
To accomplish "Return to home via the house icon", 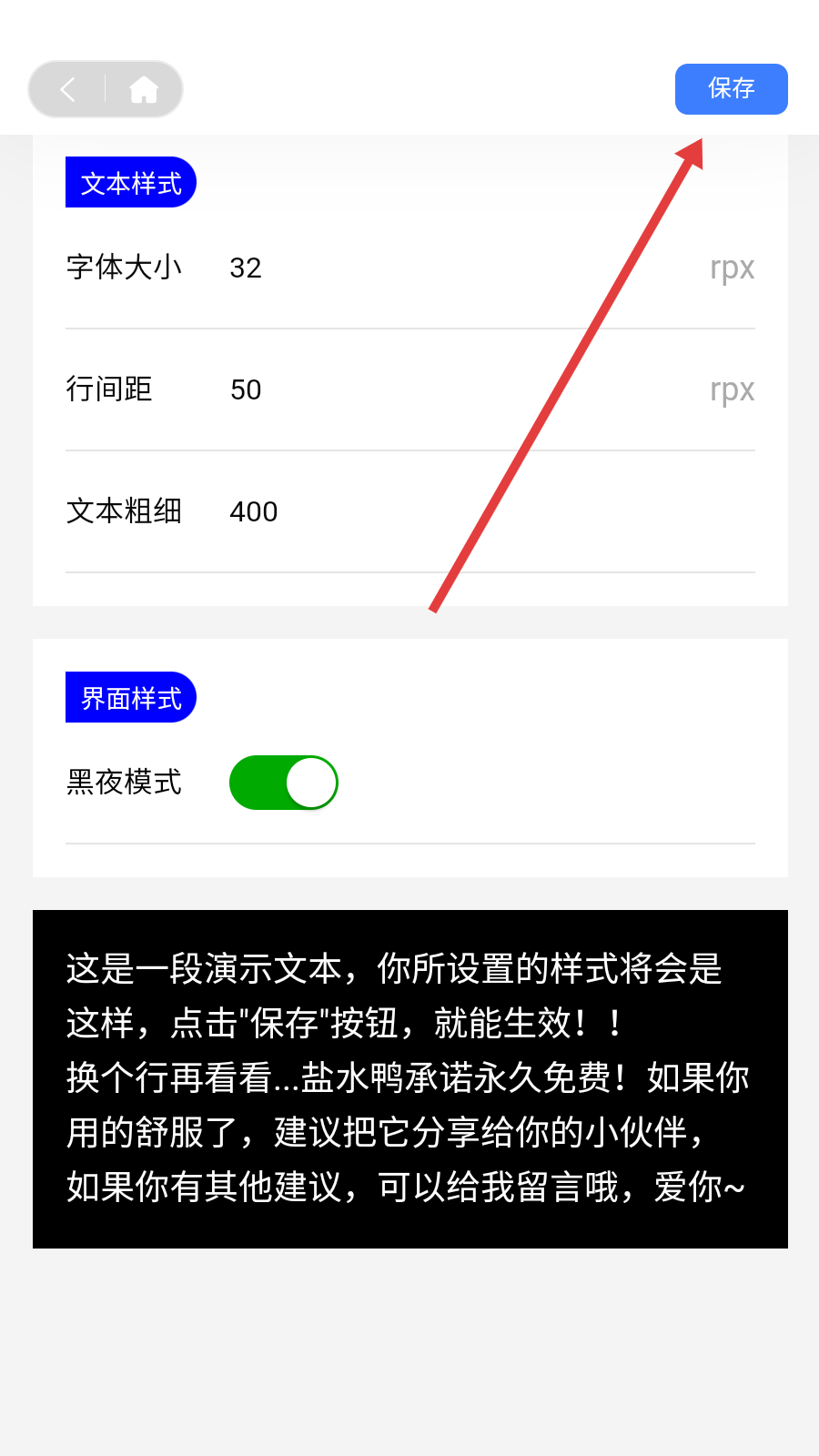I will click(144, 89).
